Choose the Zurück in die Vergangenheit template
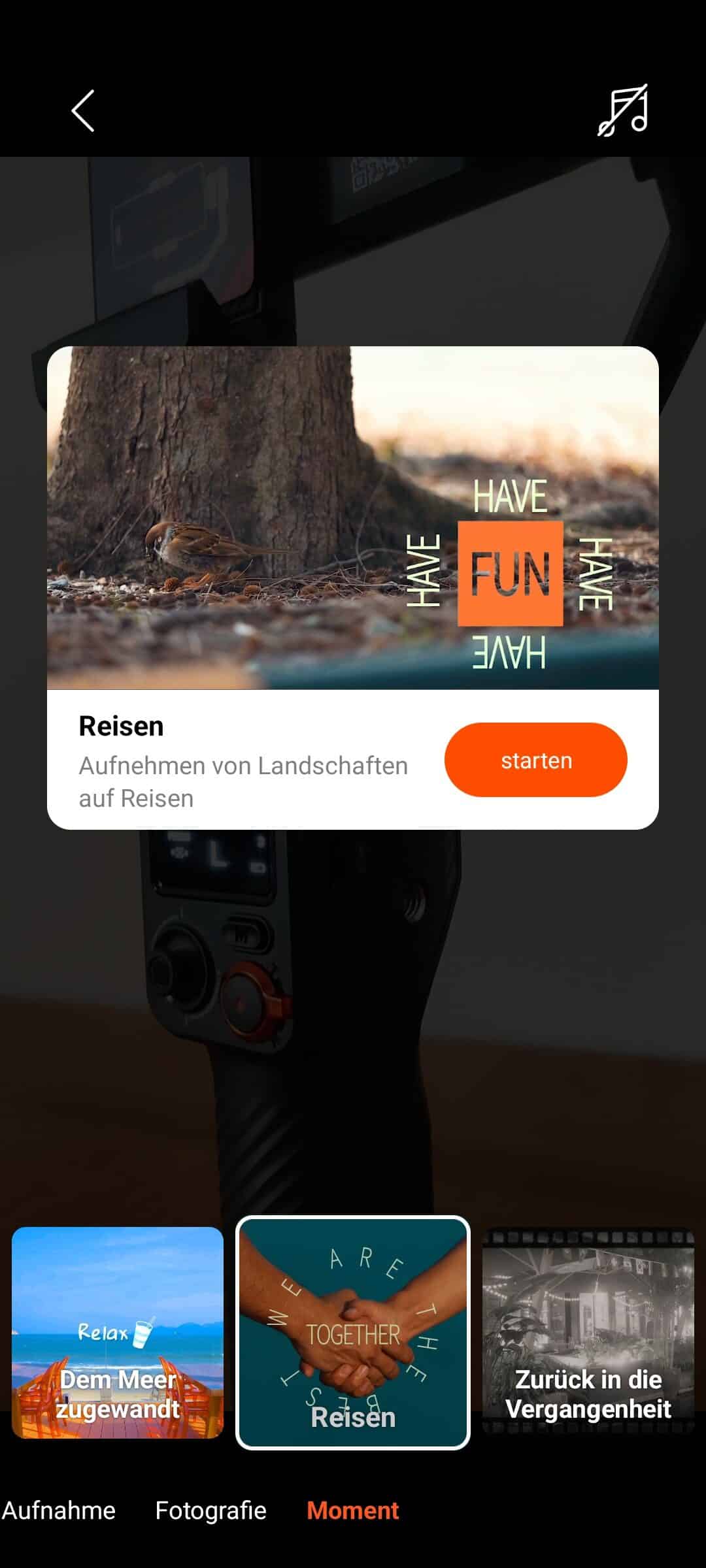 [588, 1333]
